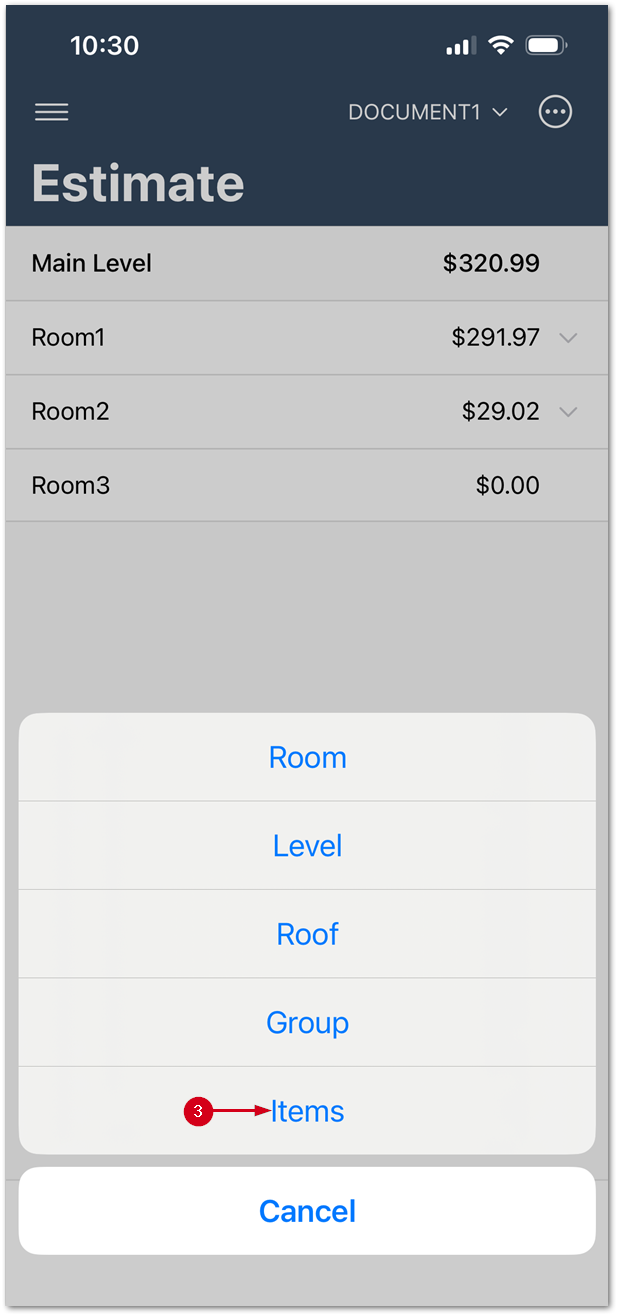Select the Group option
The width and height of the screenshot is (617, 1315).
tap(308, 1022)
